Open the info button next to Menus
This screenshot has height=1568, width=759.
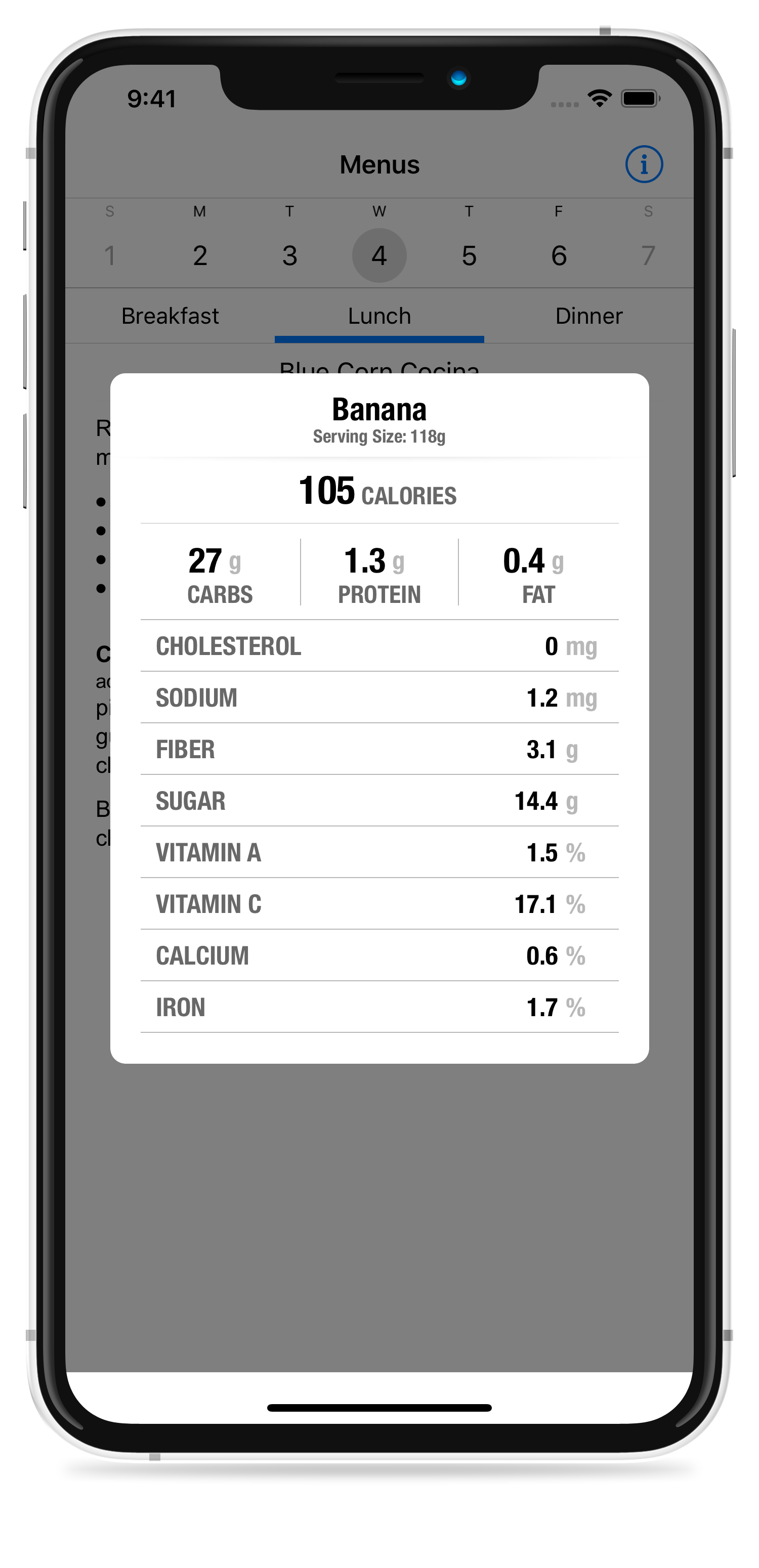click(643, 164)
